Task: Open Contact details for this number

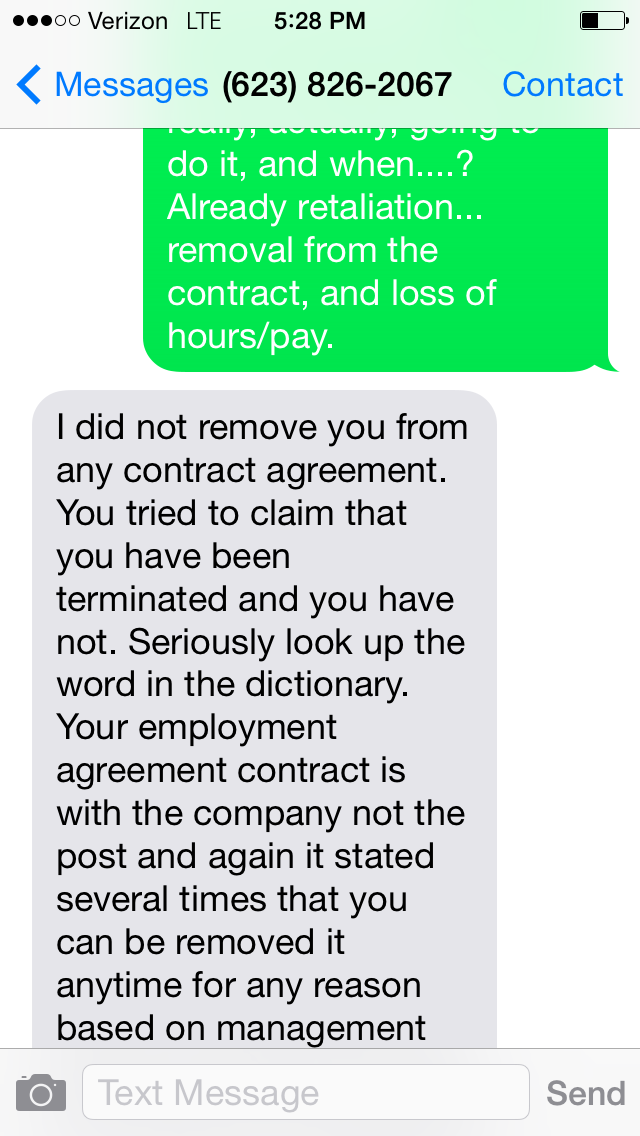Action: coord(562,85)
